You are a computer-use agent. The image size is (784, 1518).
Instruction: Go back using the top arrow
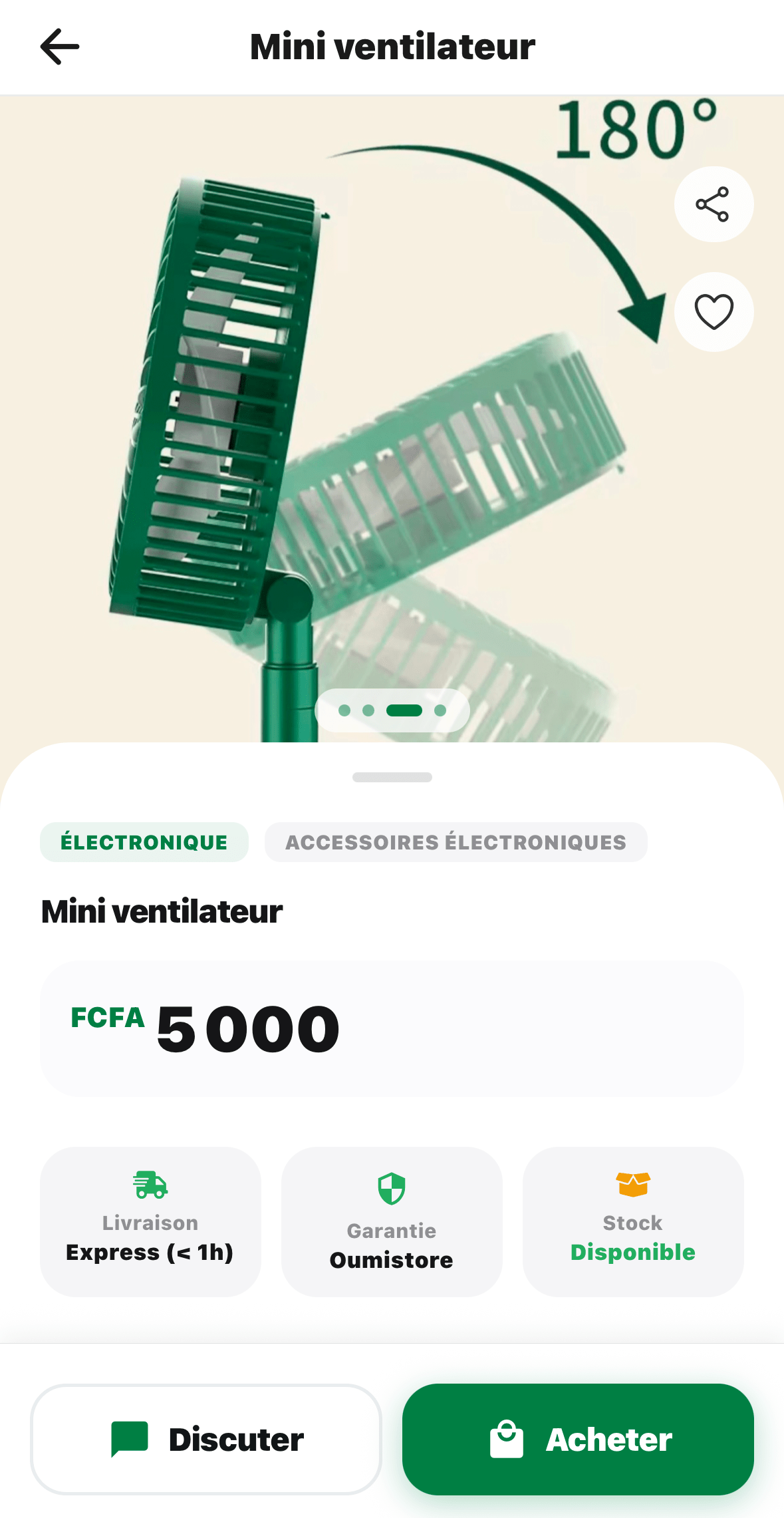[60, 47]
